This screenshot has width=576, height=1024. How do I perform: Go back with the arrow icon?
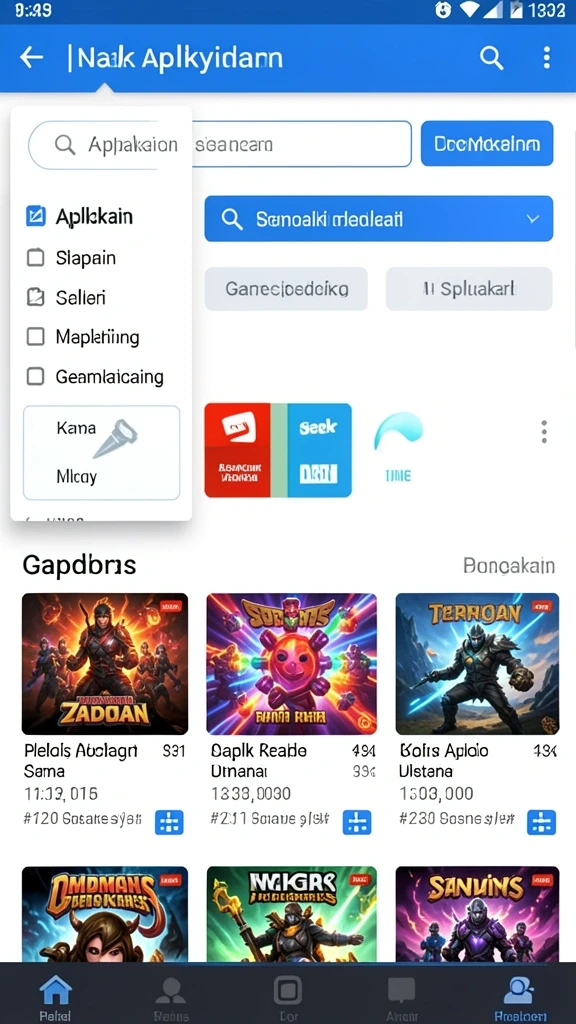click(31, 57)
